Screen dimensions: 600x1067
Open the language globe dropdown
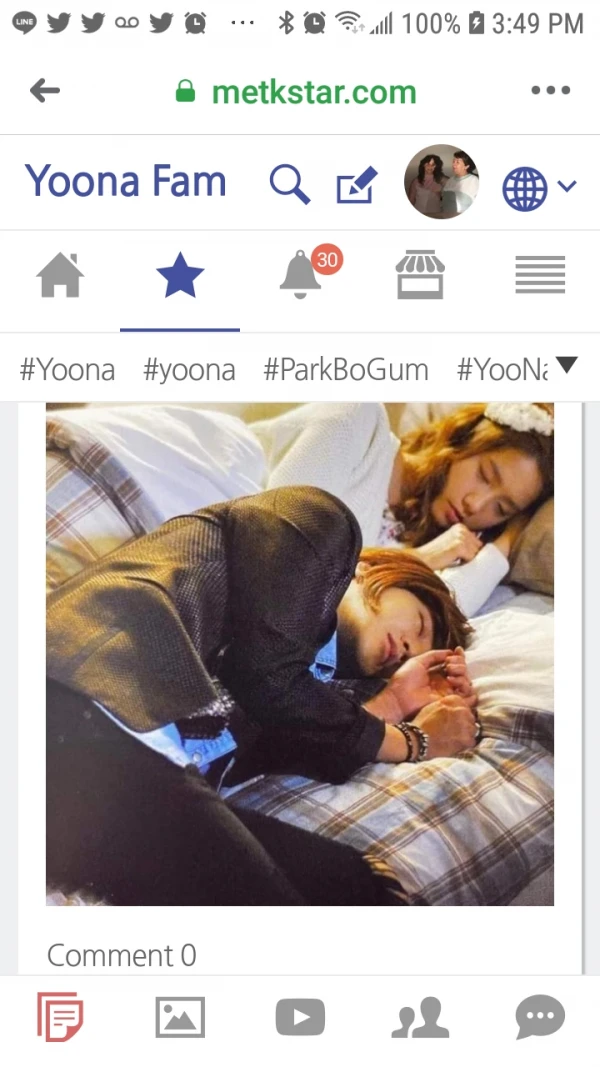pos(538,187)
